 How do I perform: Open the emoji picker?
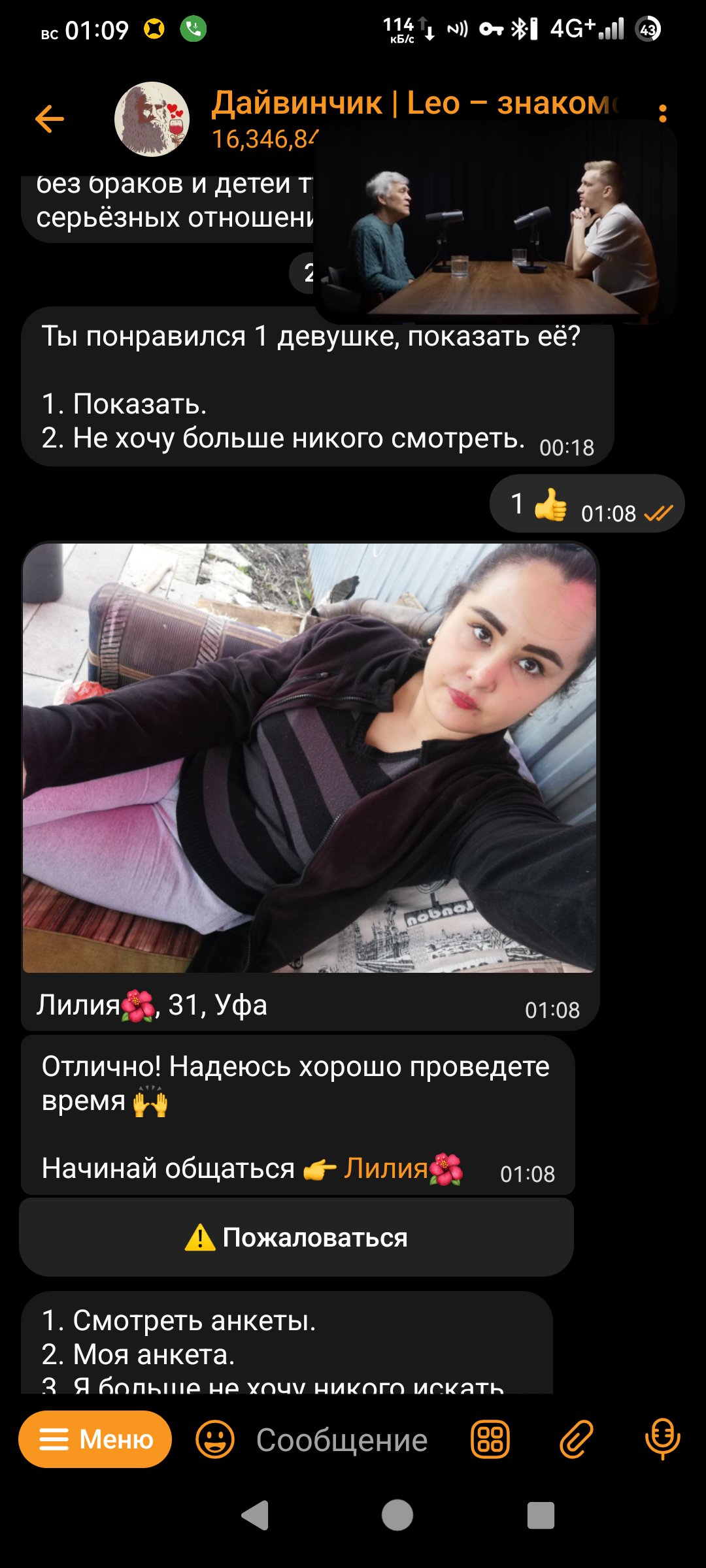pyautogui.click(x=215, y=1439)
